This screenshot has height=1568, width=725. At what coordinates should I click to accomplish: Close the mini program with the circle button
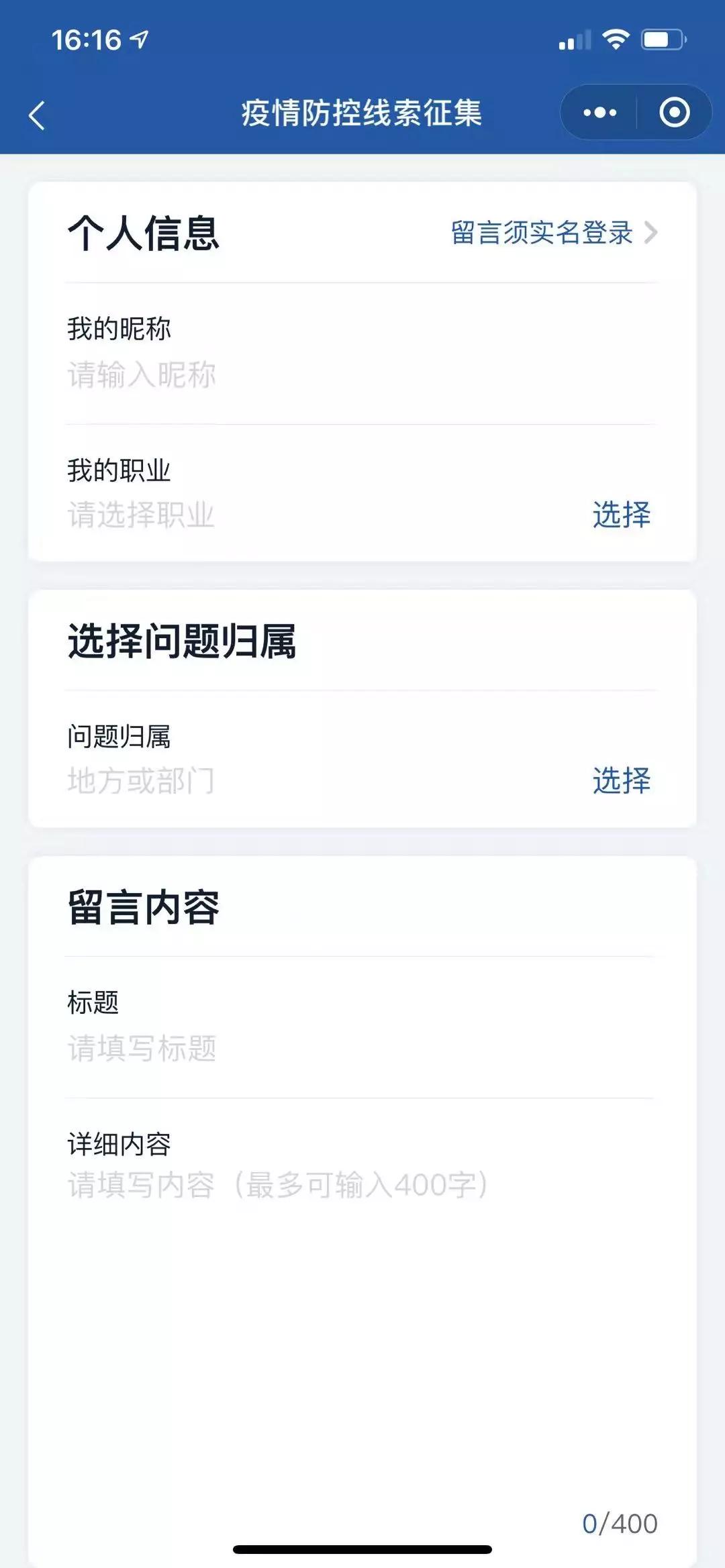point(674,113)
